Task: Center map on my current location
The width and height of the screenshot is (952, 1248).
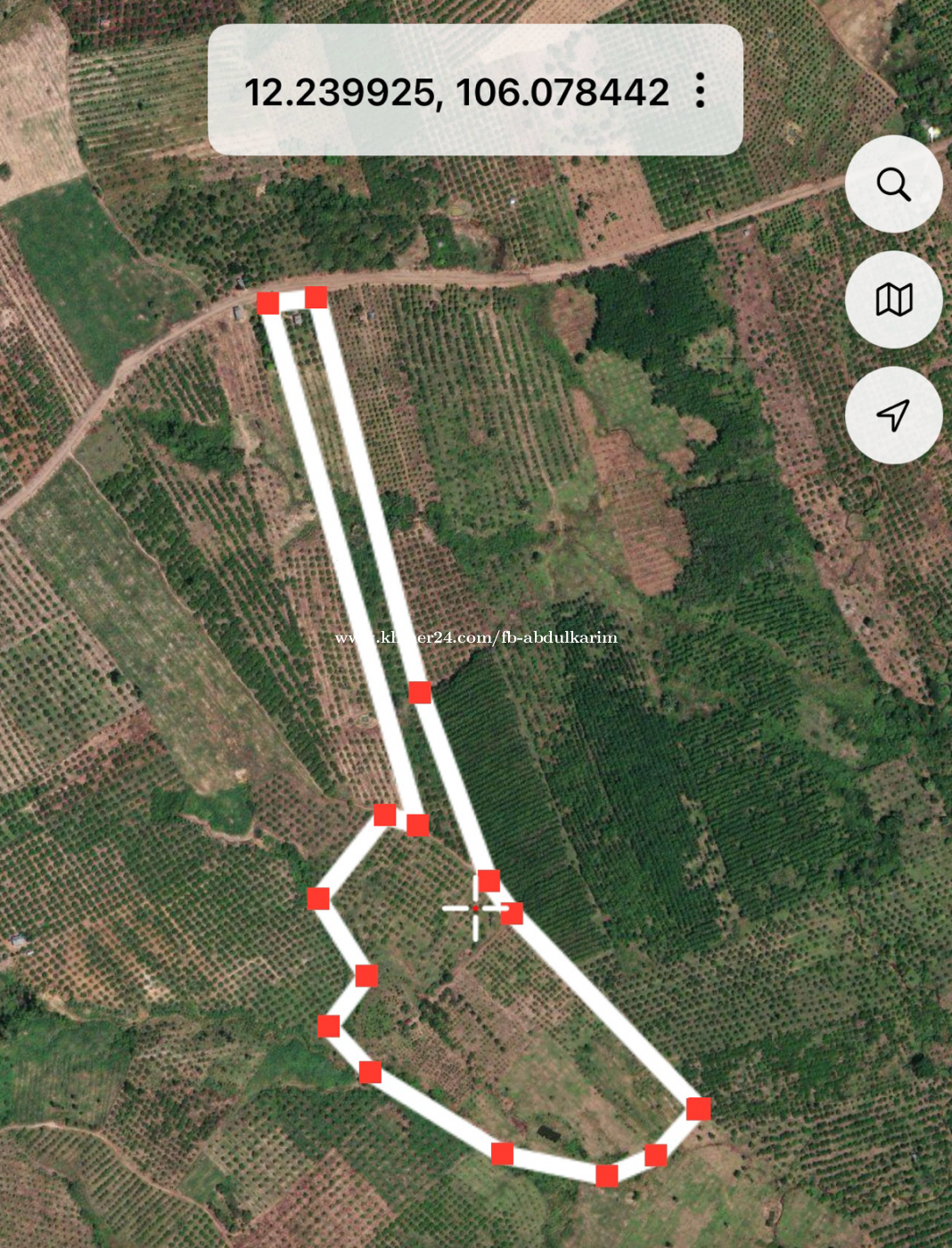Action: (x=893, y=415)
